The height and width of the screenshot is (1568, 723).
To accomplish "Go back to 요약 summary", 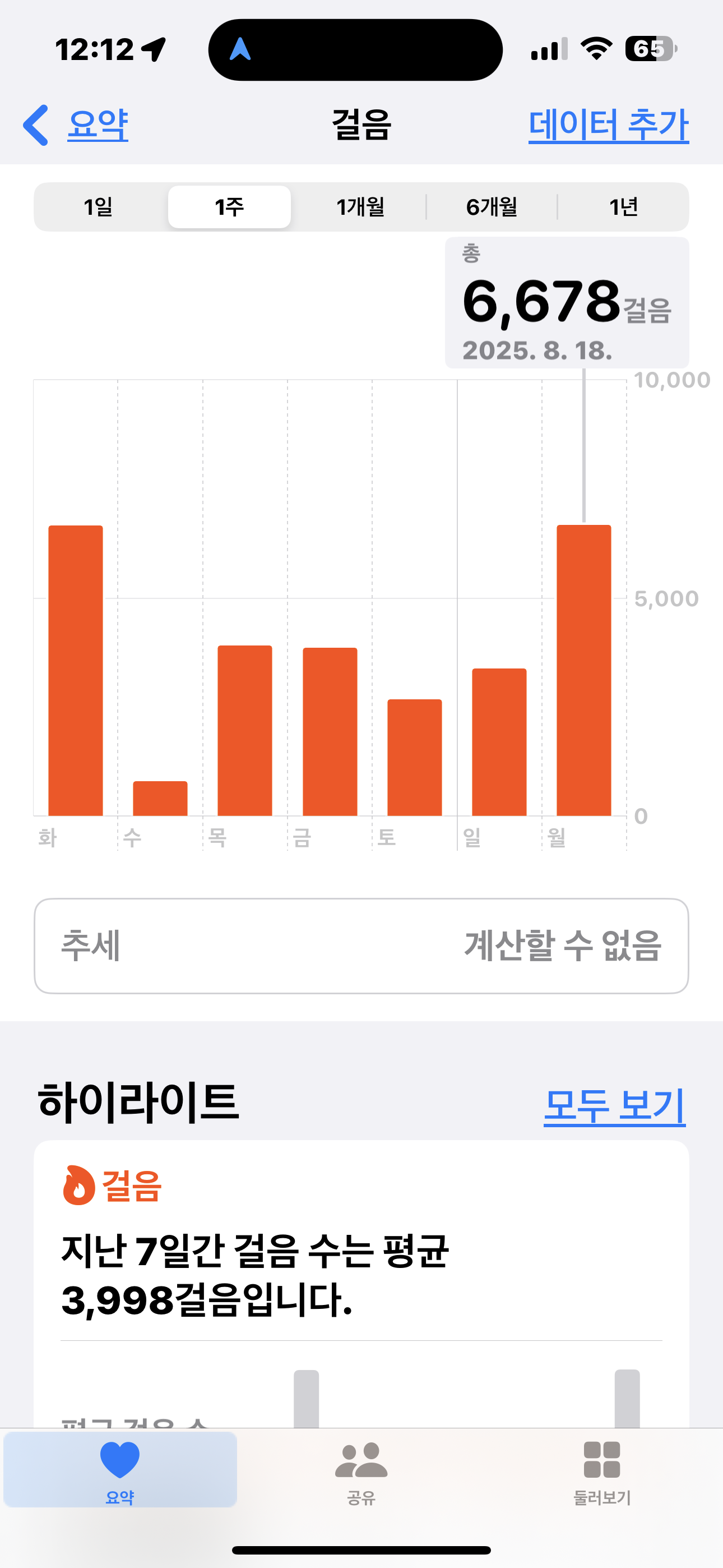I will [x=76, y=125].
